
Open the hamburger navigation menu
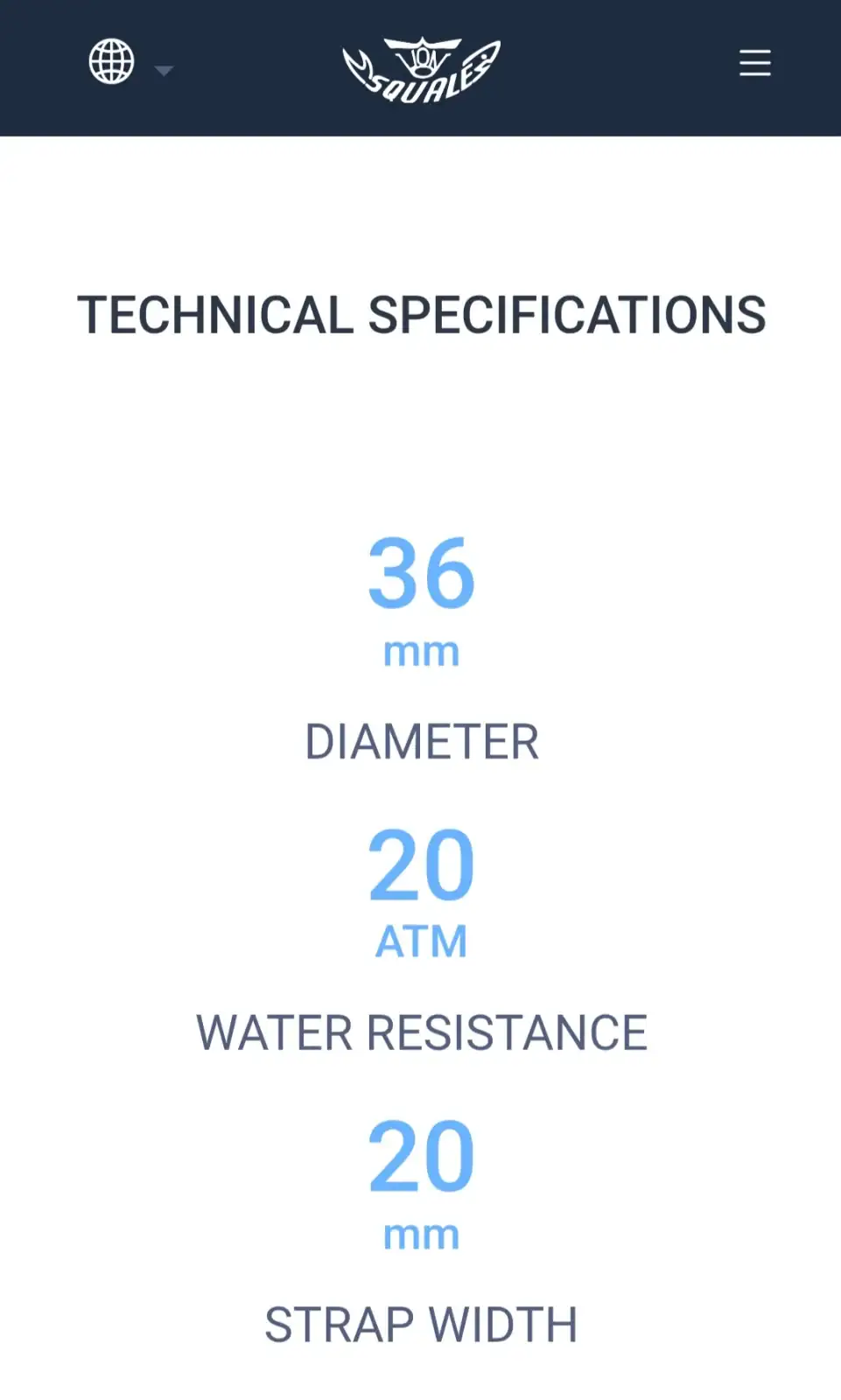coord(754,63)
